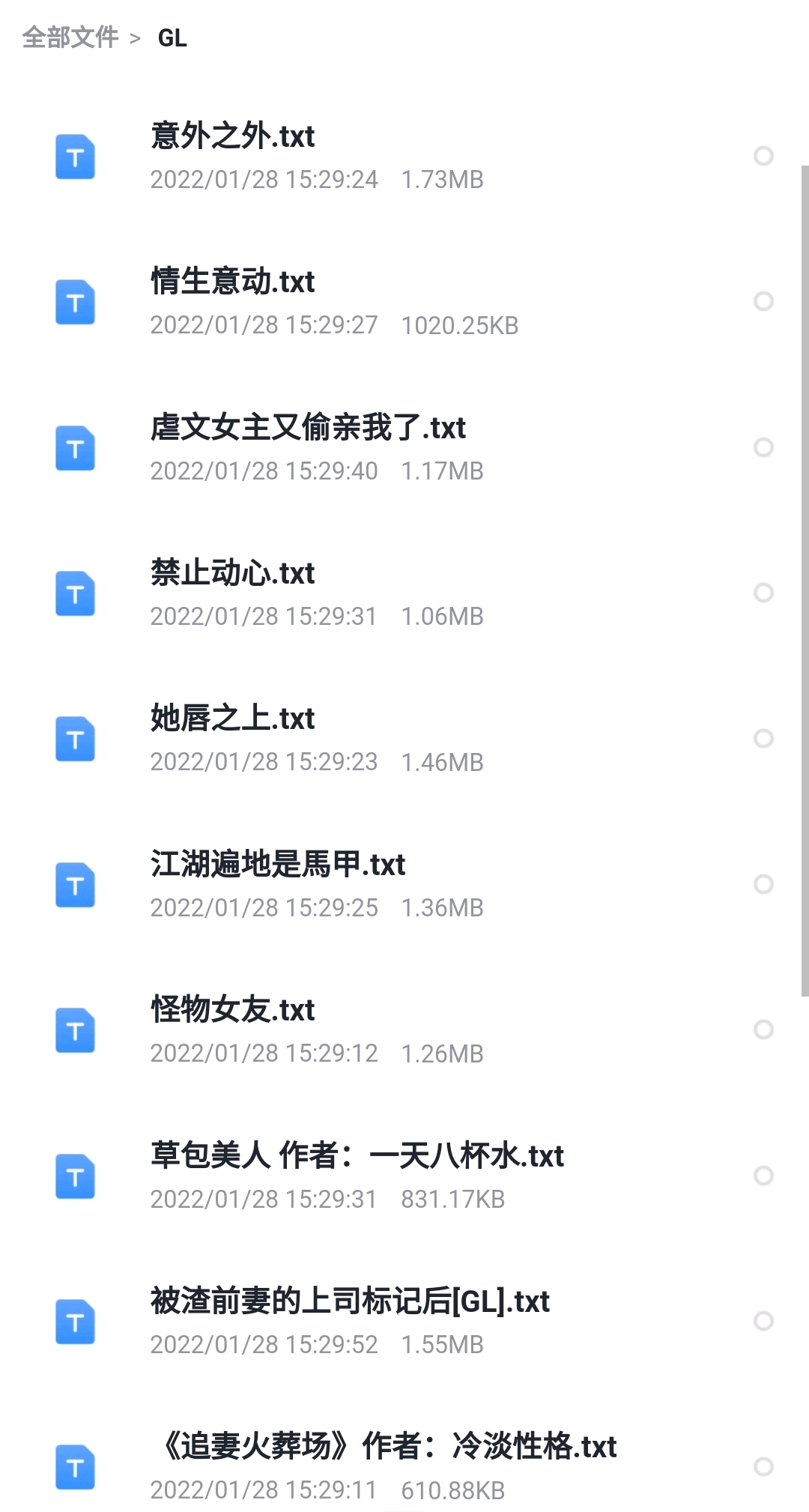Screen dimensions: 809x1512
Task: Select the checkbox for 草包美人 作者：一天八杯水.txt
Action: (763, 1175)
